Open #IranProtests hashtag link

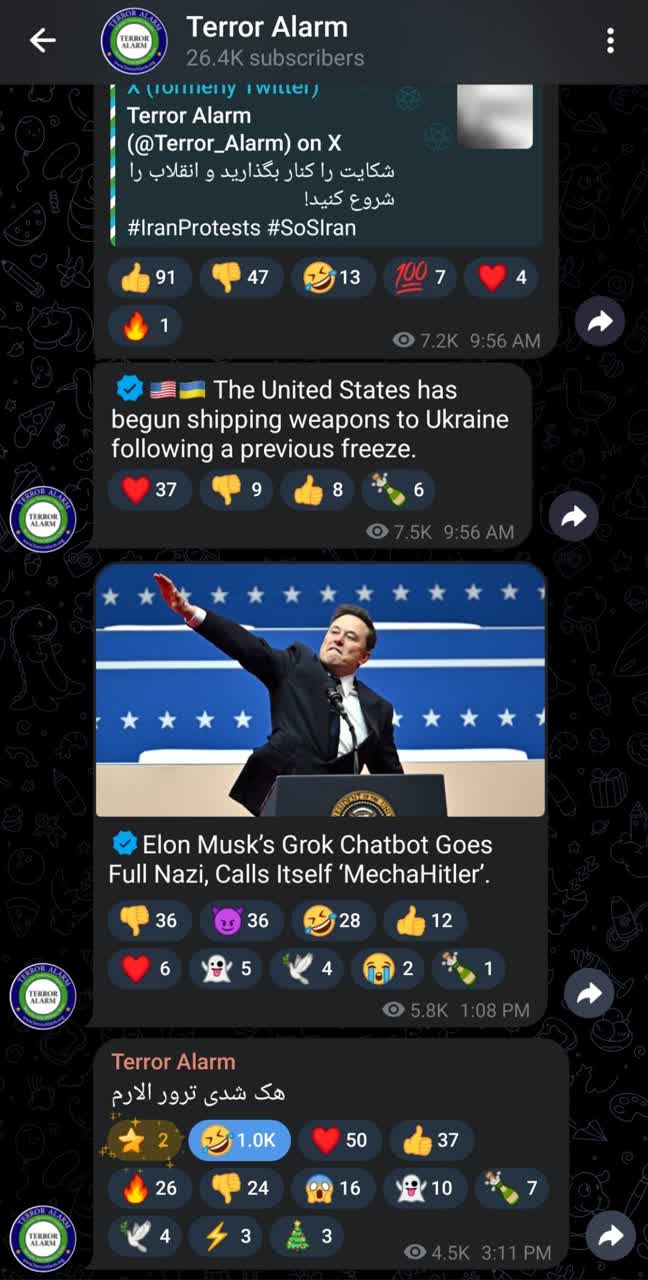(x=193, y=228)
